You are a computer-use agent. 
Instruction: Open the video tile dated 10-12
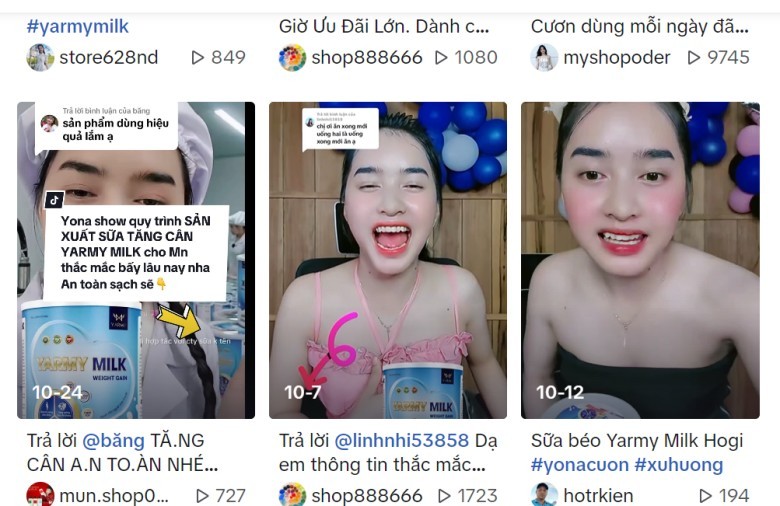click(x=640, y=260)
